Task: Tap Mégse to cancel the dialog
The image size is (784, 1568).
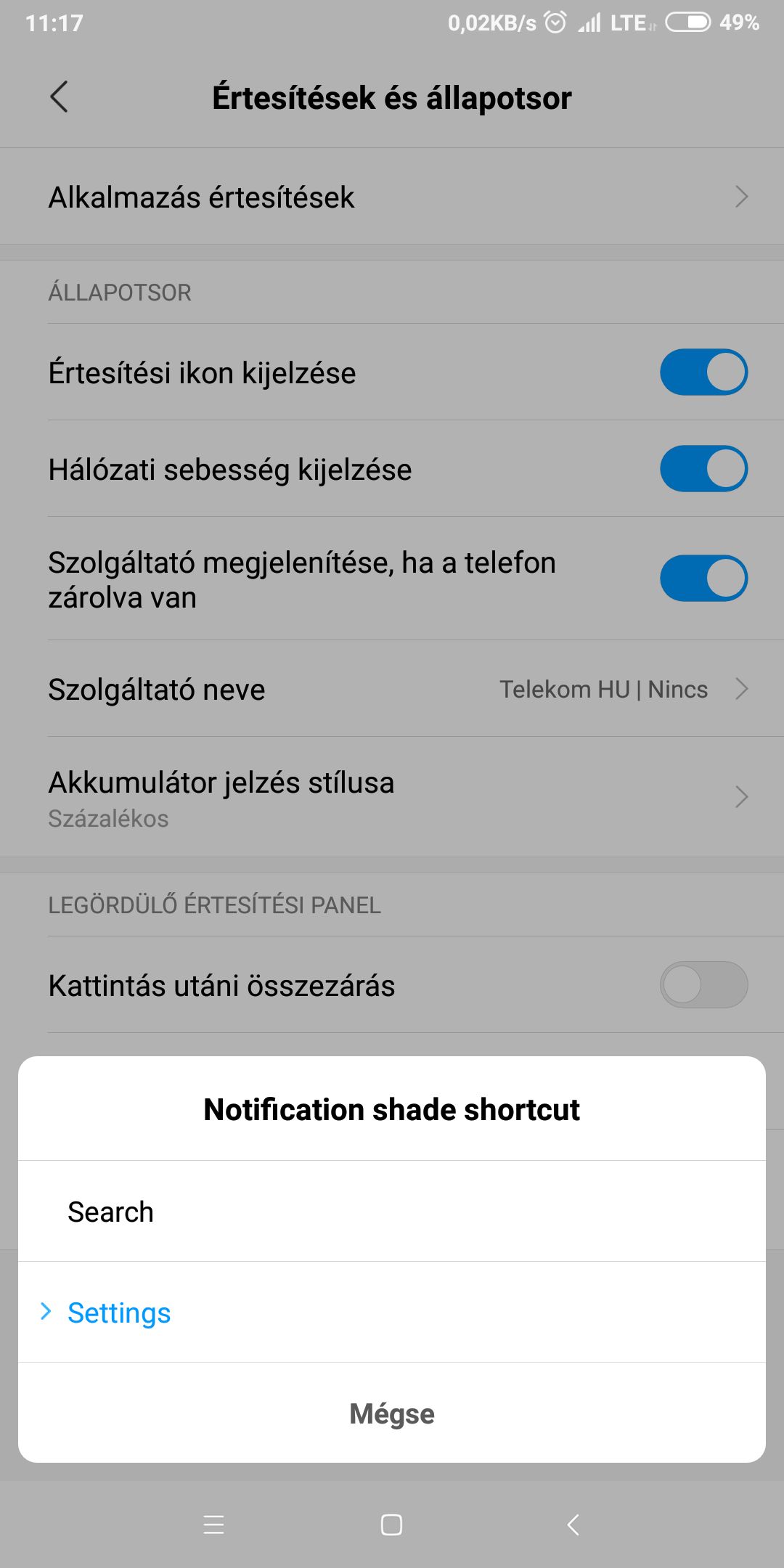Action: point(392,1413)
